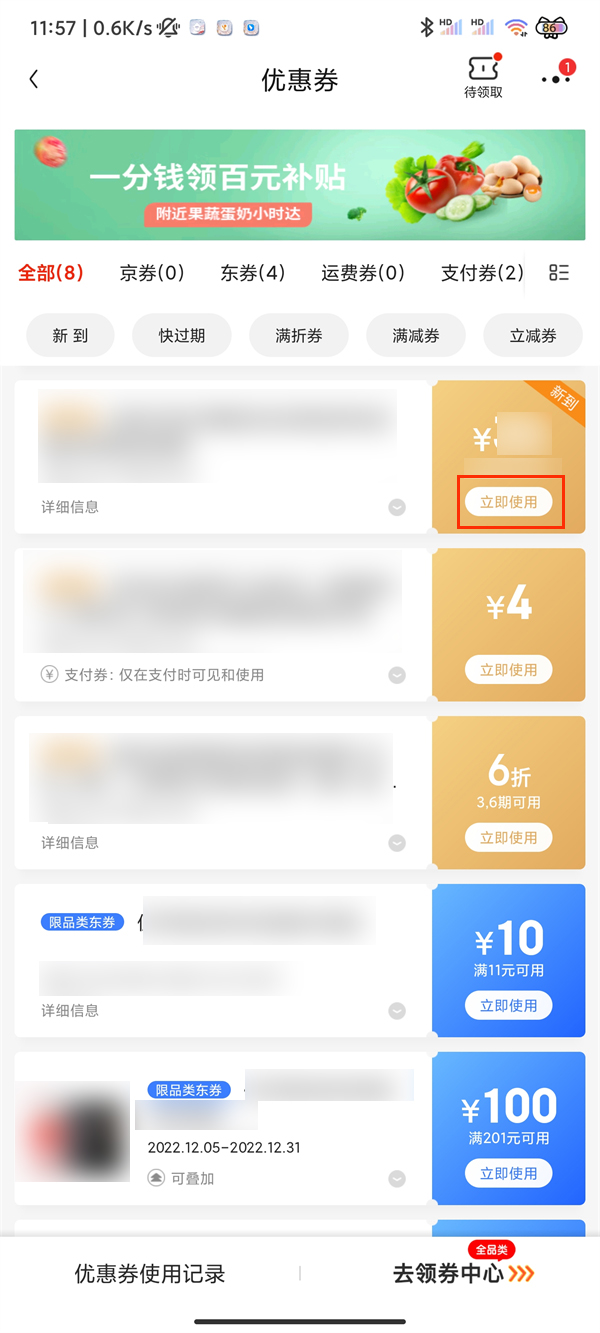
Task: Open the 一分钱领百元补贴 banner
Action: click(299, 185)
